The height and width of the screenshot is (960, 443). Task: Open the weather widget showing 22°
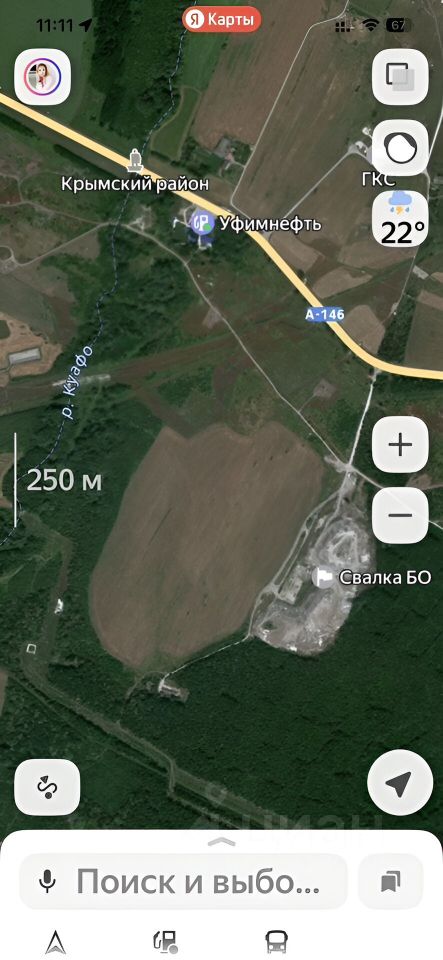point(400,219)
